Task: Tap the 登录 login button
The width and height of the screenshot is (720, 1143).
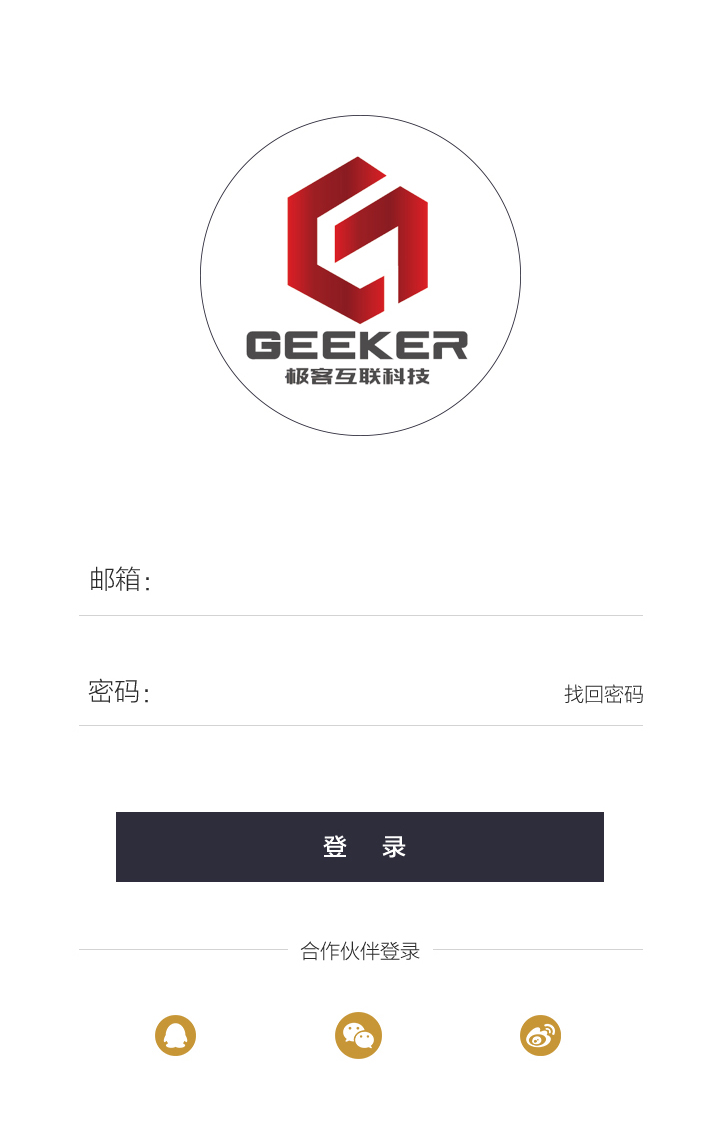Action: coord(360,847)
